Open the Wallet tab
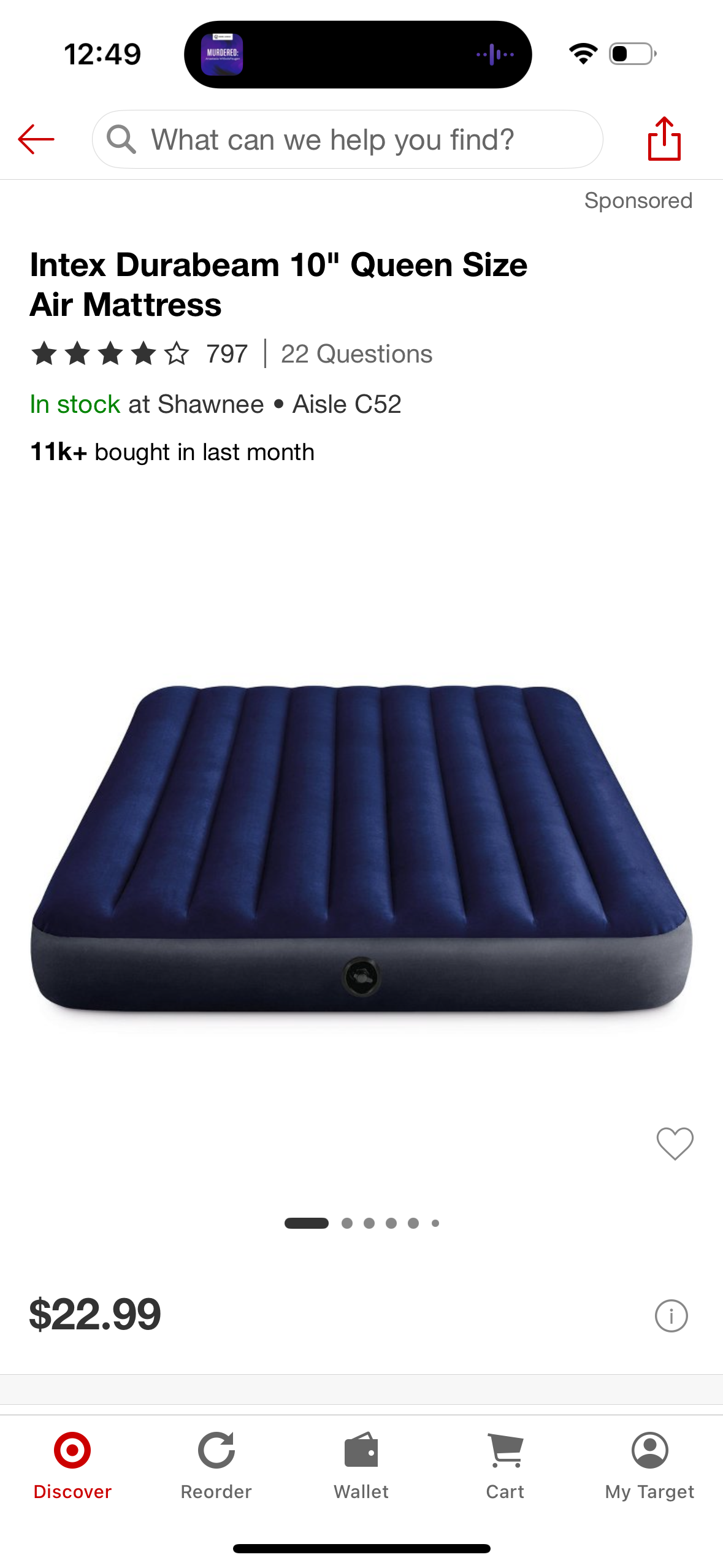Viewport: 723px width, 1568px height. click(x=361, y=1465)
